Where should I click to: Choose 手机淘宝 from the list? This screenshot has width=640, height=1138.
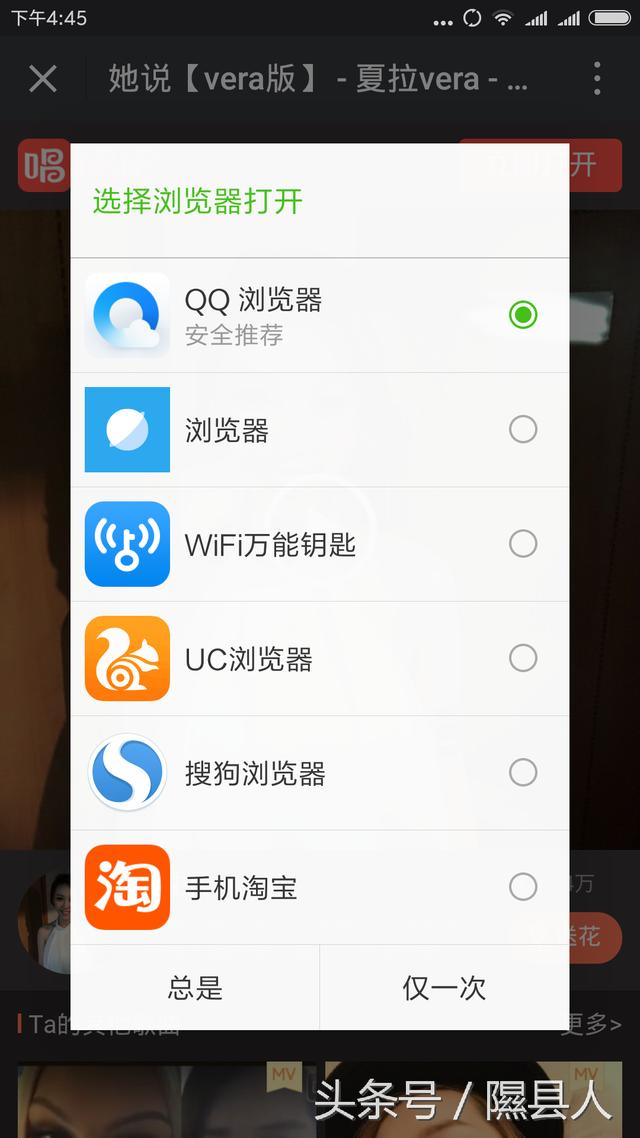pyautogui.click(x=320, y=887)
